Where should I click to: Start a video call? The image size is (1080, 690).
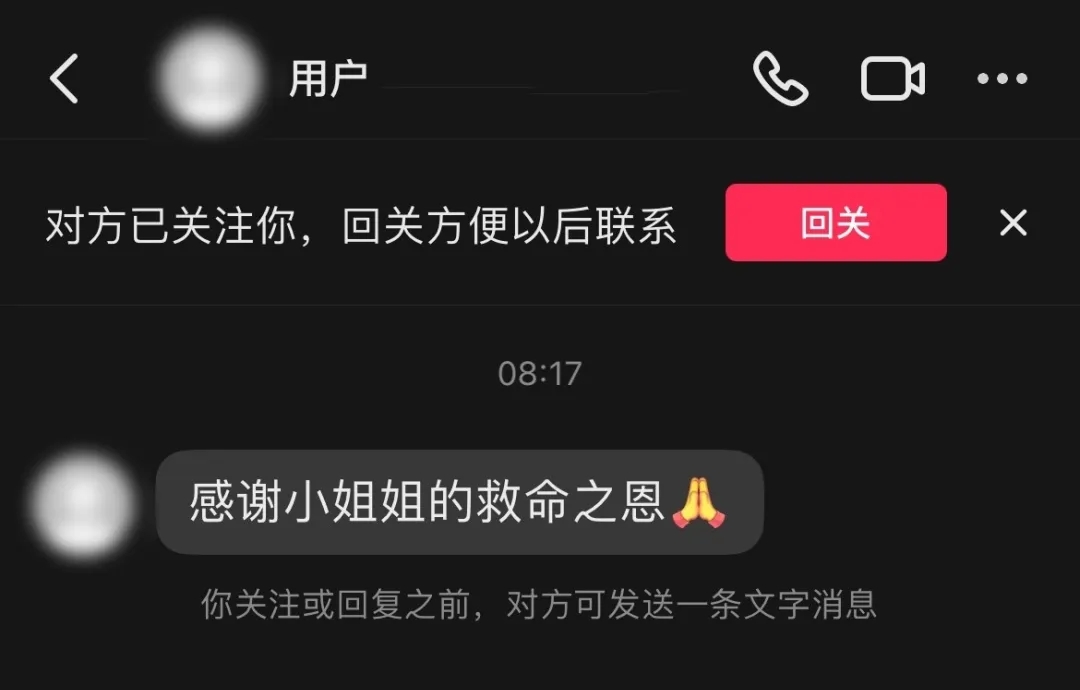click(892, 79)
